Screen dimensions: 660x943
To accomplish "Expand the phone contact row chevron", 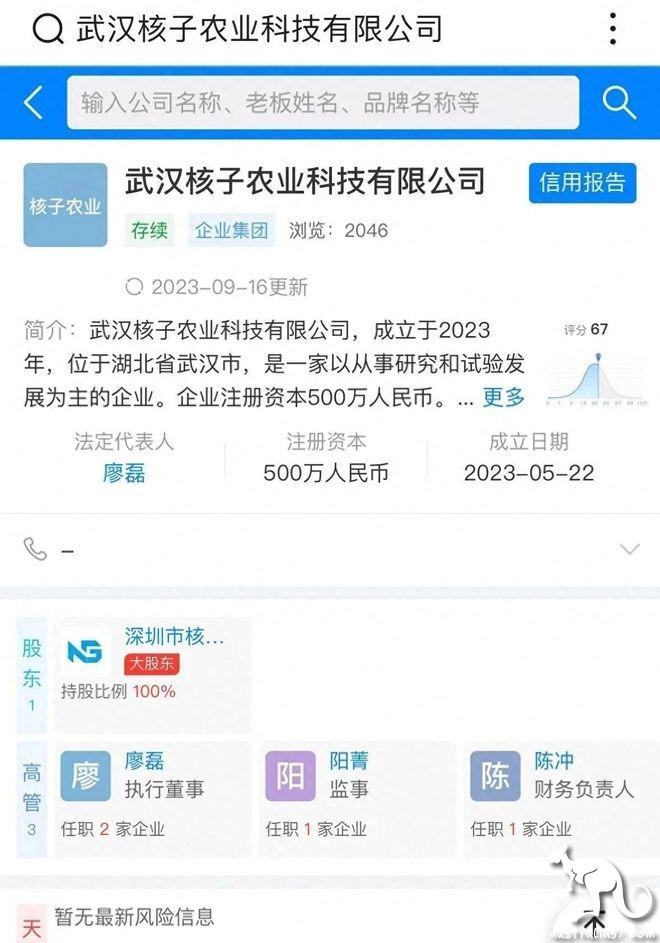I will [x=629, y=549].
